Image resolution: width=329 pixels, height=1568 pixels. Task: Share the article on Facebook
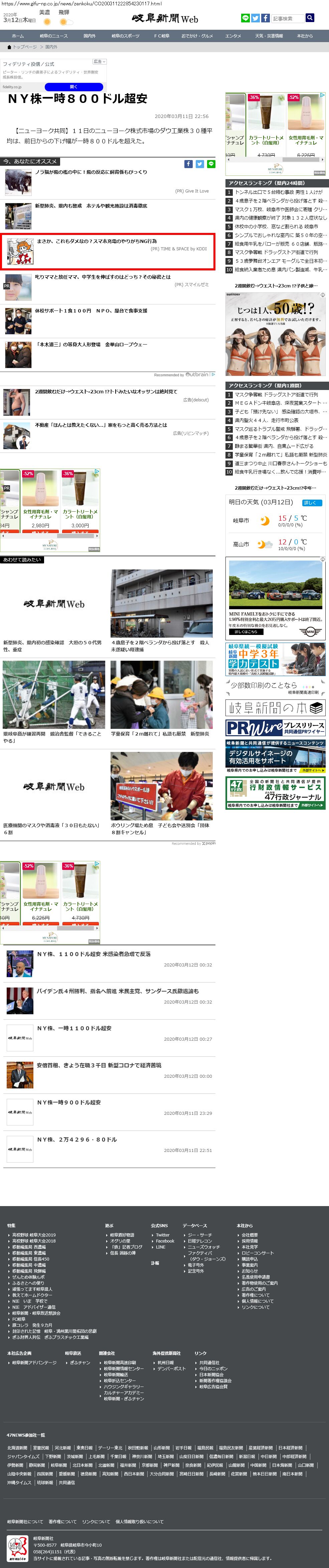click(x=188, y=164)
